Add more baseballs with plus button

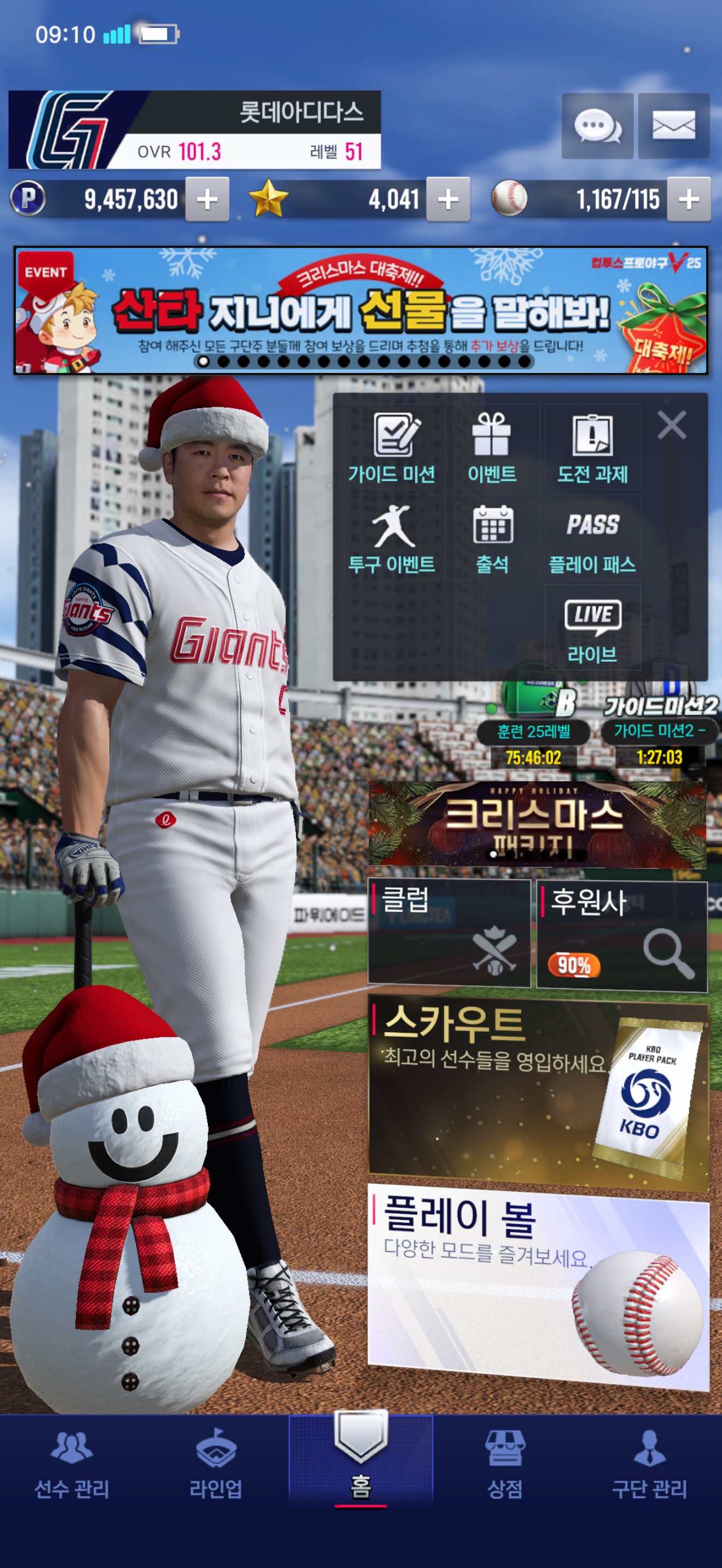point(689,199)
